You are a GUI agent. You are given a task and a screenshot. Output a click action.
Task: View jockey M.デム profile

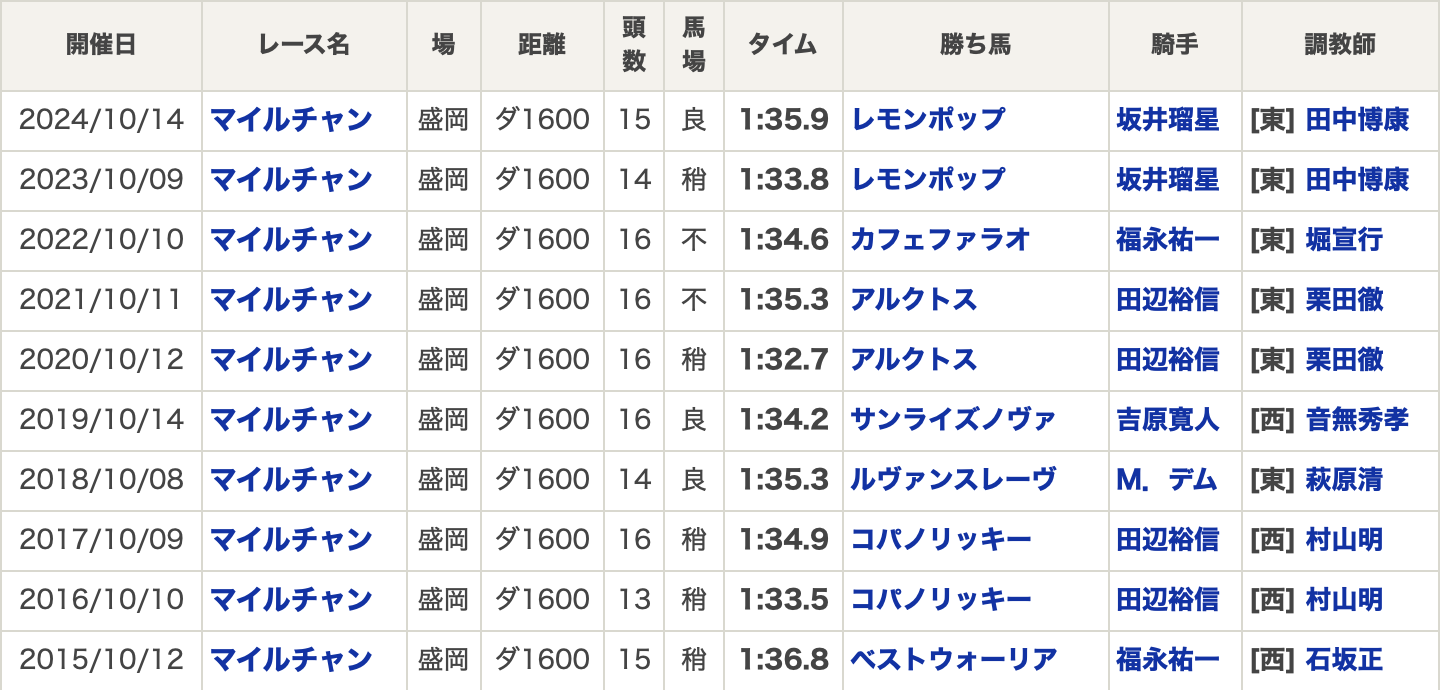(1166, 480)
